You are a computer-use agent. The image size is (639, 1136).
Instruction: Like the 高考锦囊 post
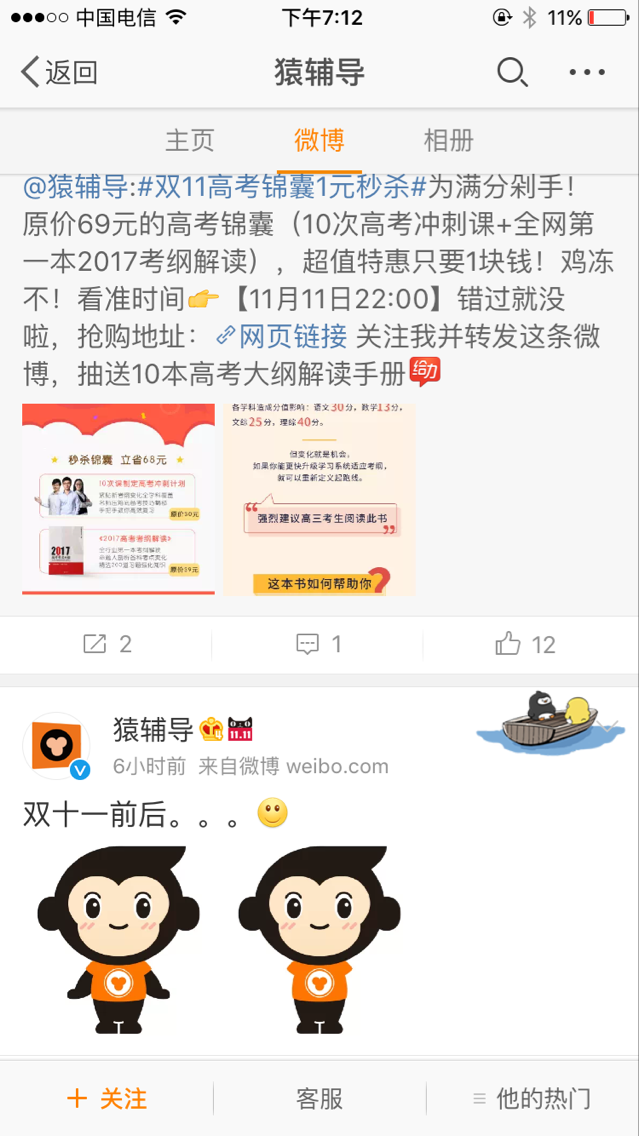(x=525, y=644)
